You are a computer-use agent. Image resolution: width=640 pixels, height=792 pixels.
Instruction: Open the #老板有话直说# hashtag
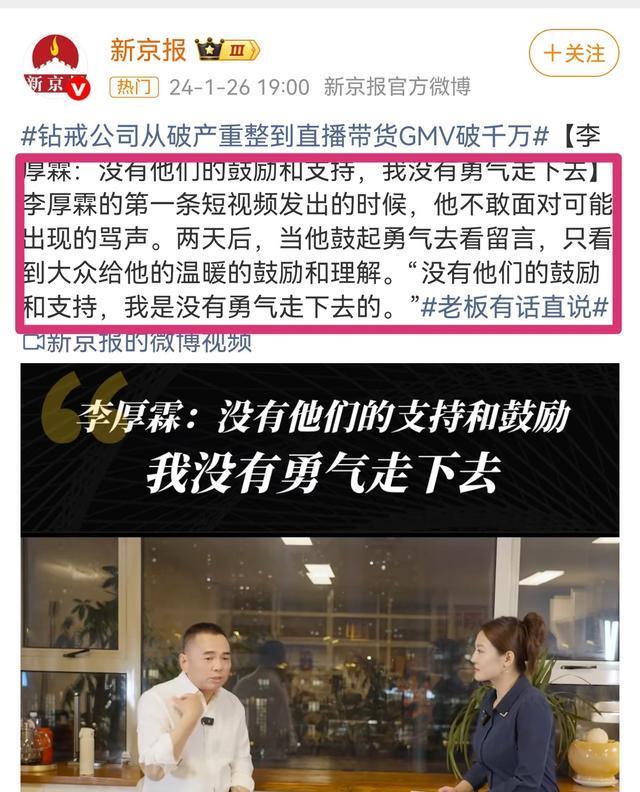coord(515,308)
